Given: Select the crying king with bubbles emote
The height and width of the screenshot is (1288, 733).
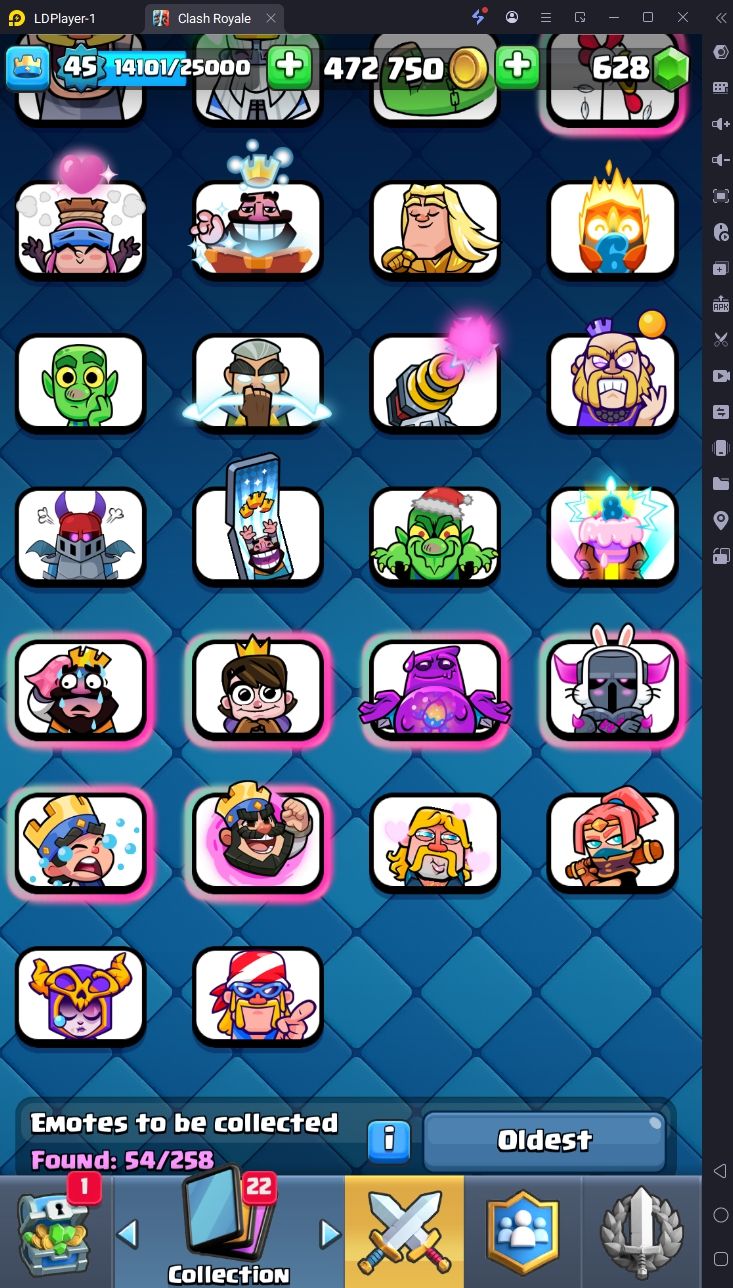Looking at the screenshot, I should (80, 842).
